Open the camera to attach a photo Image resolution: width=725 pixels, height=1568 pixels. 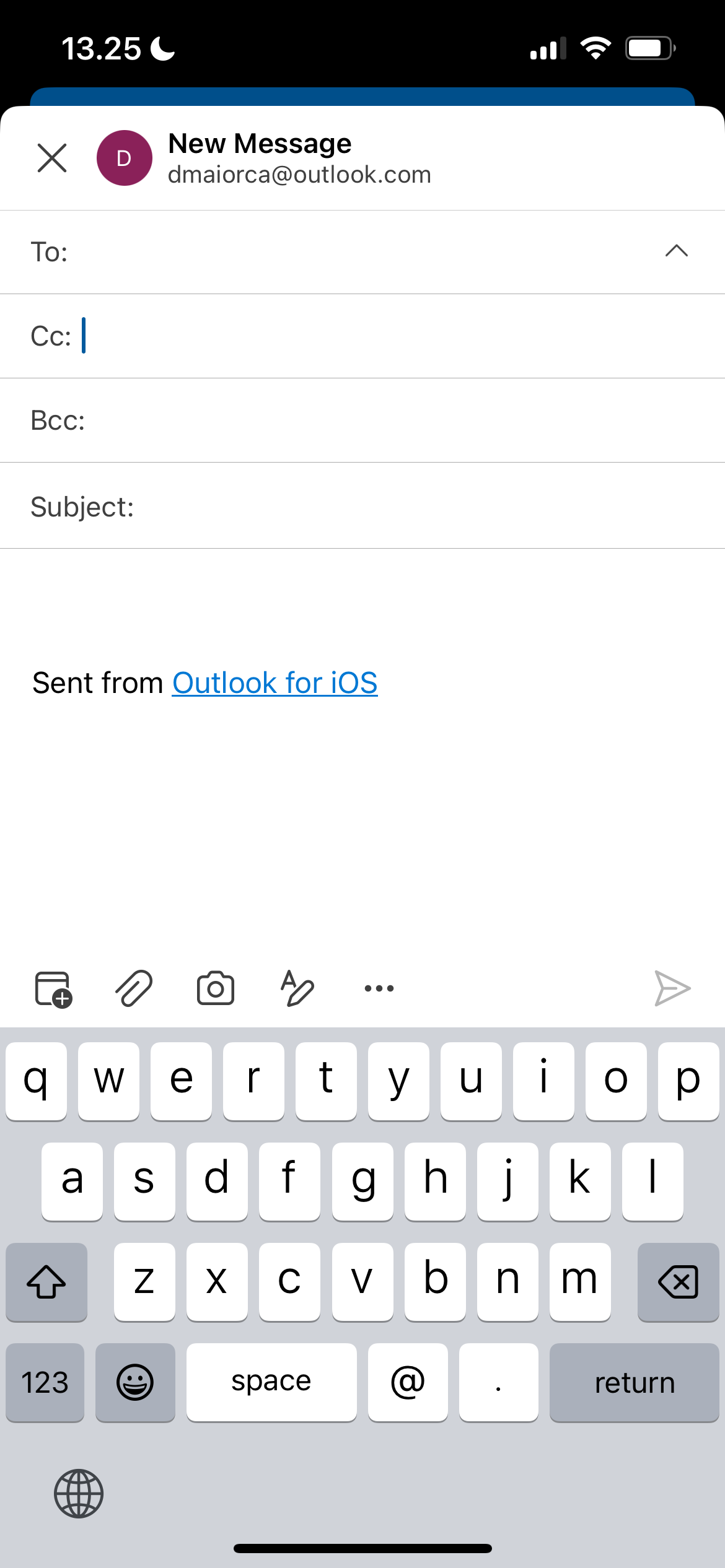pos(215,988)
